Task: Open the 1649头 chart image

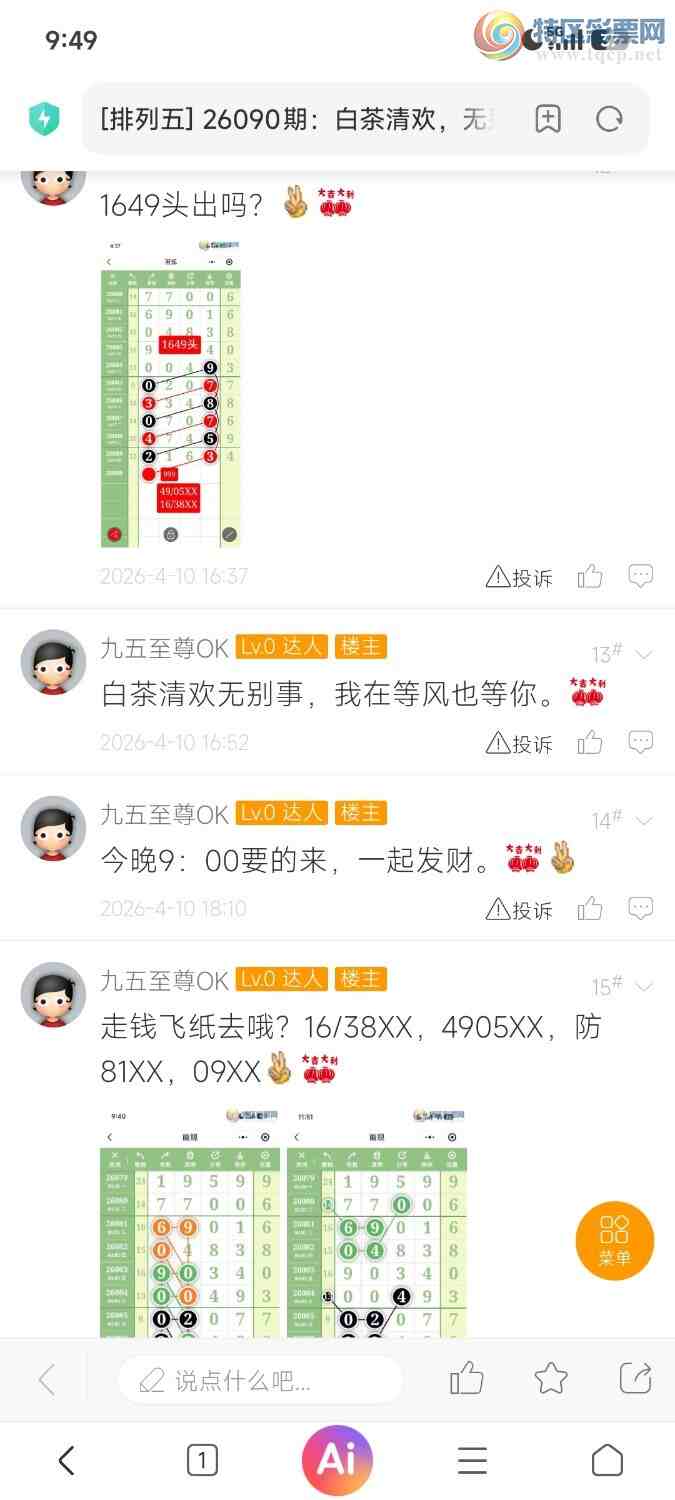Action: (171, 393)
